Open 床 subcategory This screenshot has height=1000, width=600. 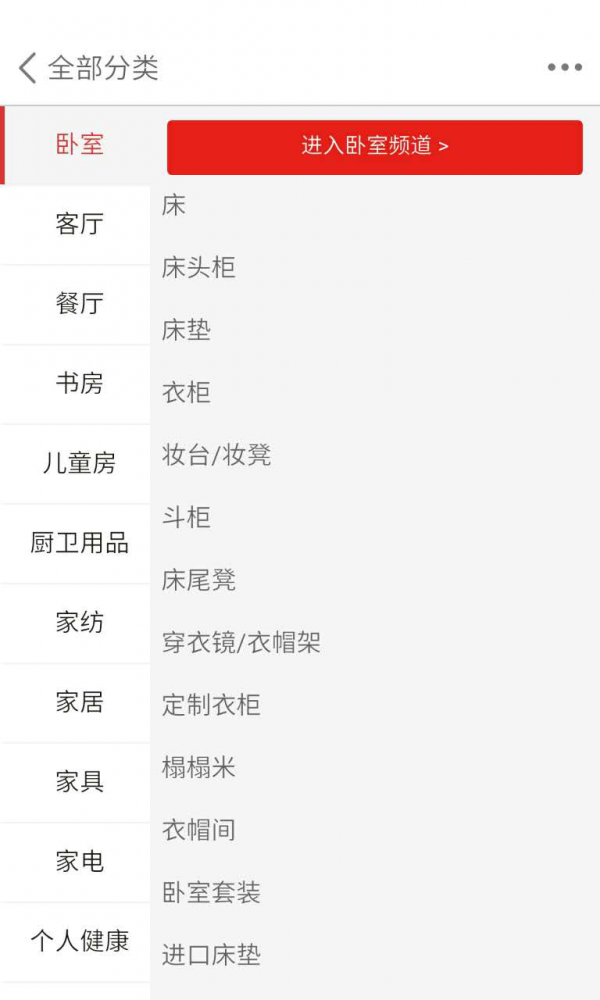(175, 206)
